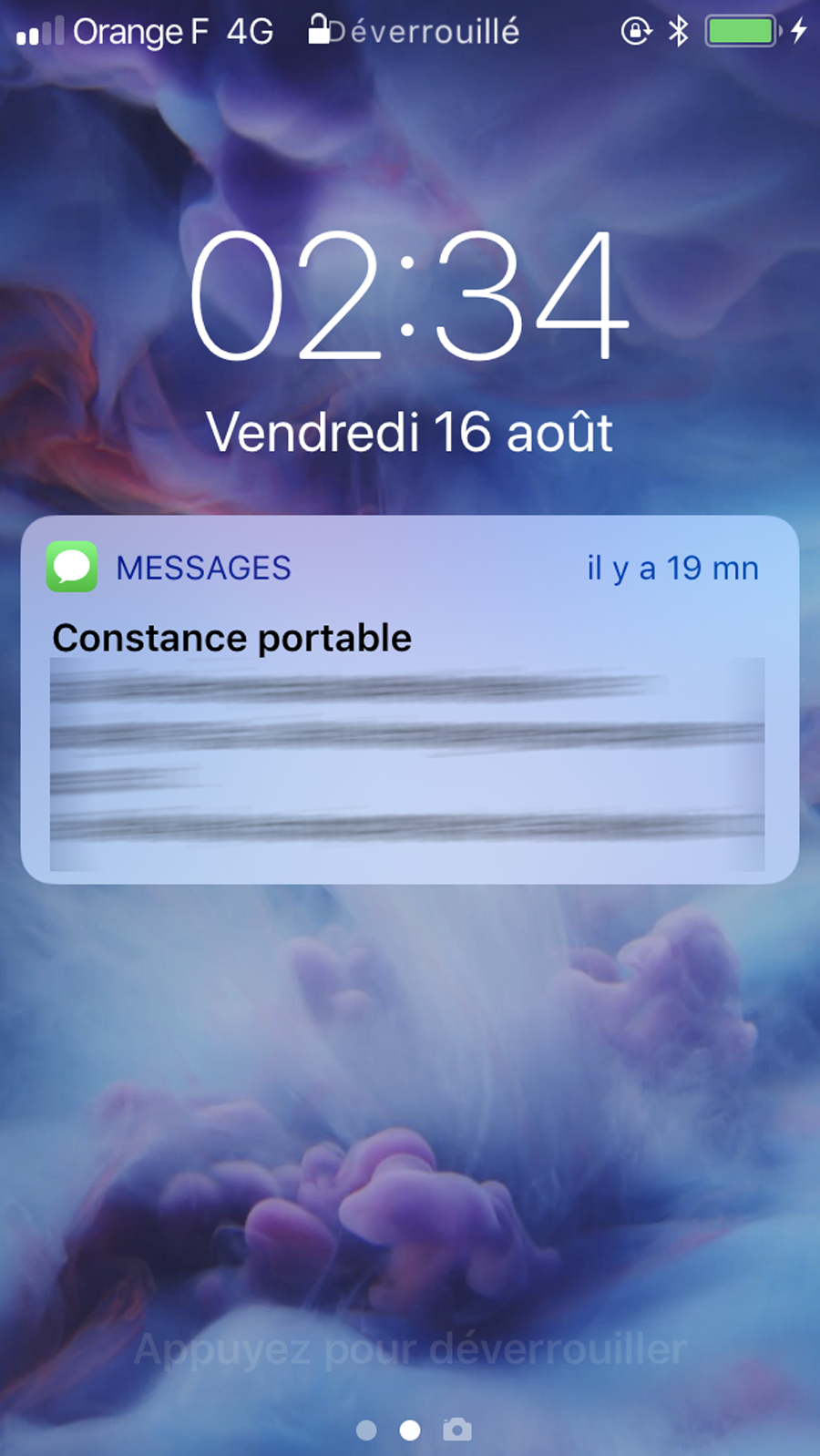Tap the camera page indicator icon

coord(457,1430)
